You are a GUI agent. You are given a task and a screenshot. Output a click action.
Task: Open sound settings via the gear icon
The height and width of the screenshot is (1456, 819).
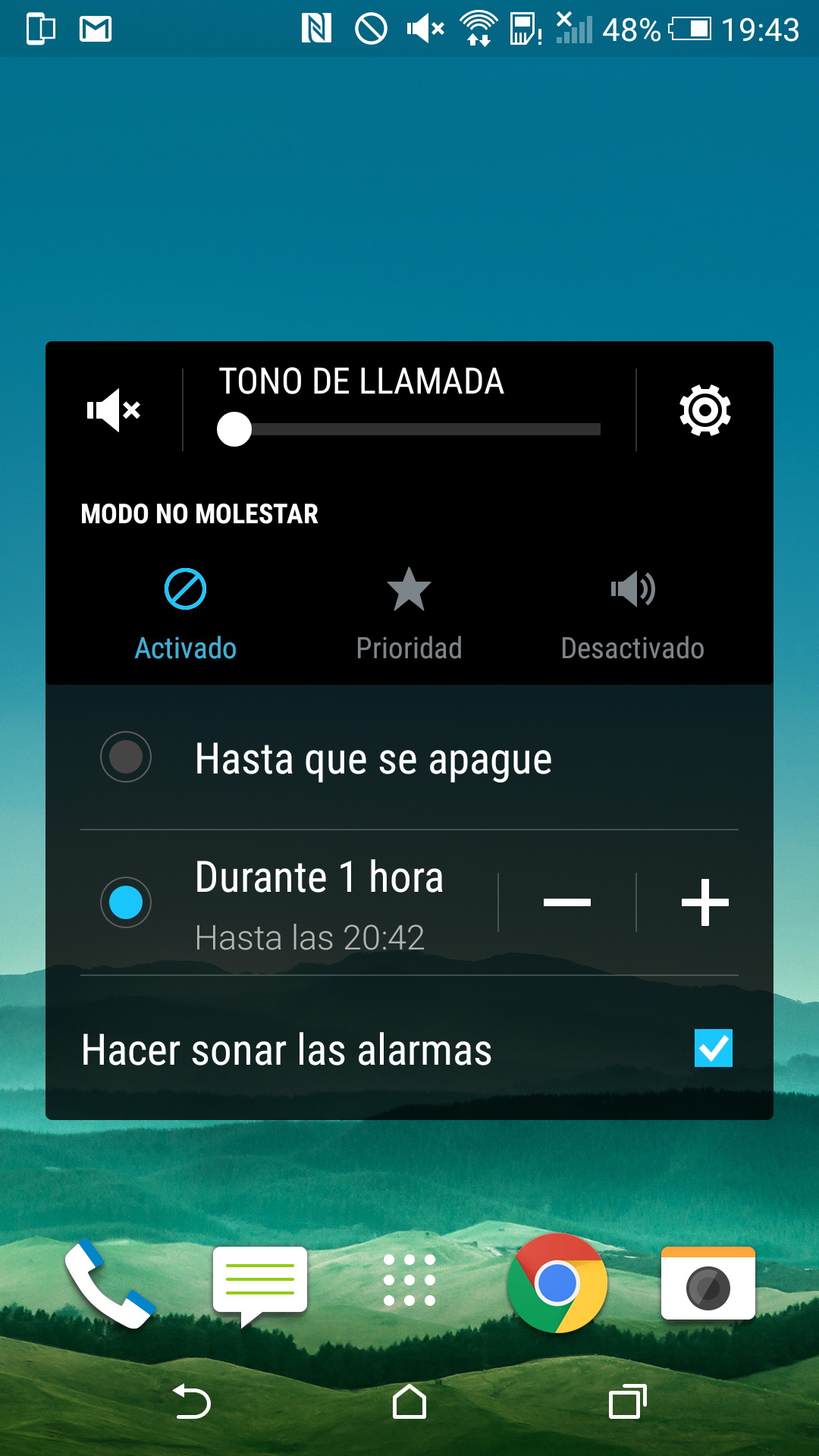704,410
